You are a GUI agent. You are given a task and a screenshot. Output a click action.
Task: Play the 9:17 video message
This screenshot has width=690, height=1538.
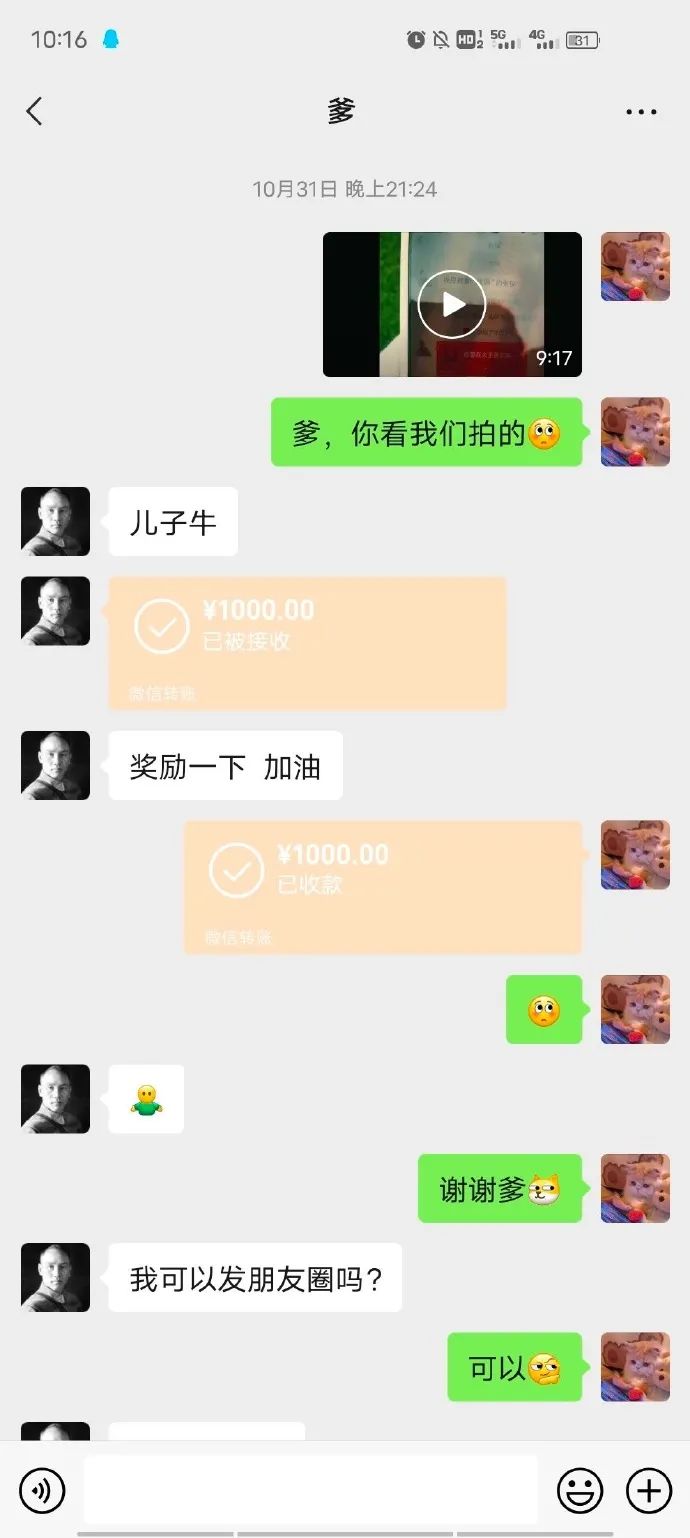pyautogui.click(x=452, y=304)
